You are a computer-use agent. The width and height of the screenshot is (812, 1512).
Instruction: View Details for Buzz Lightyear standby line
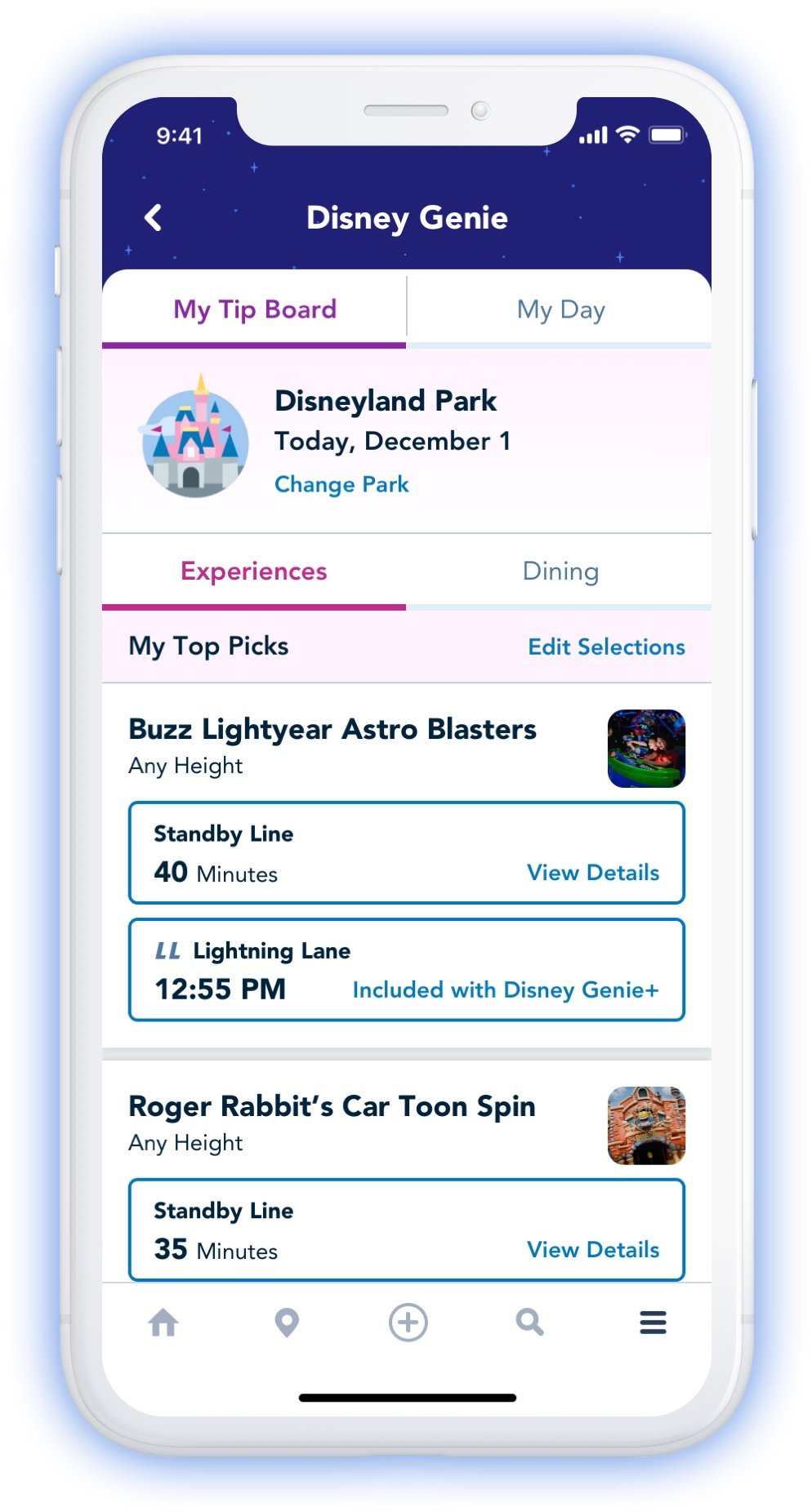coord(593,873)
